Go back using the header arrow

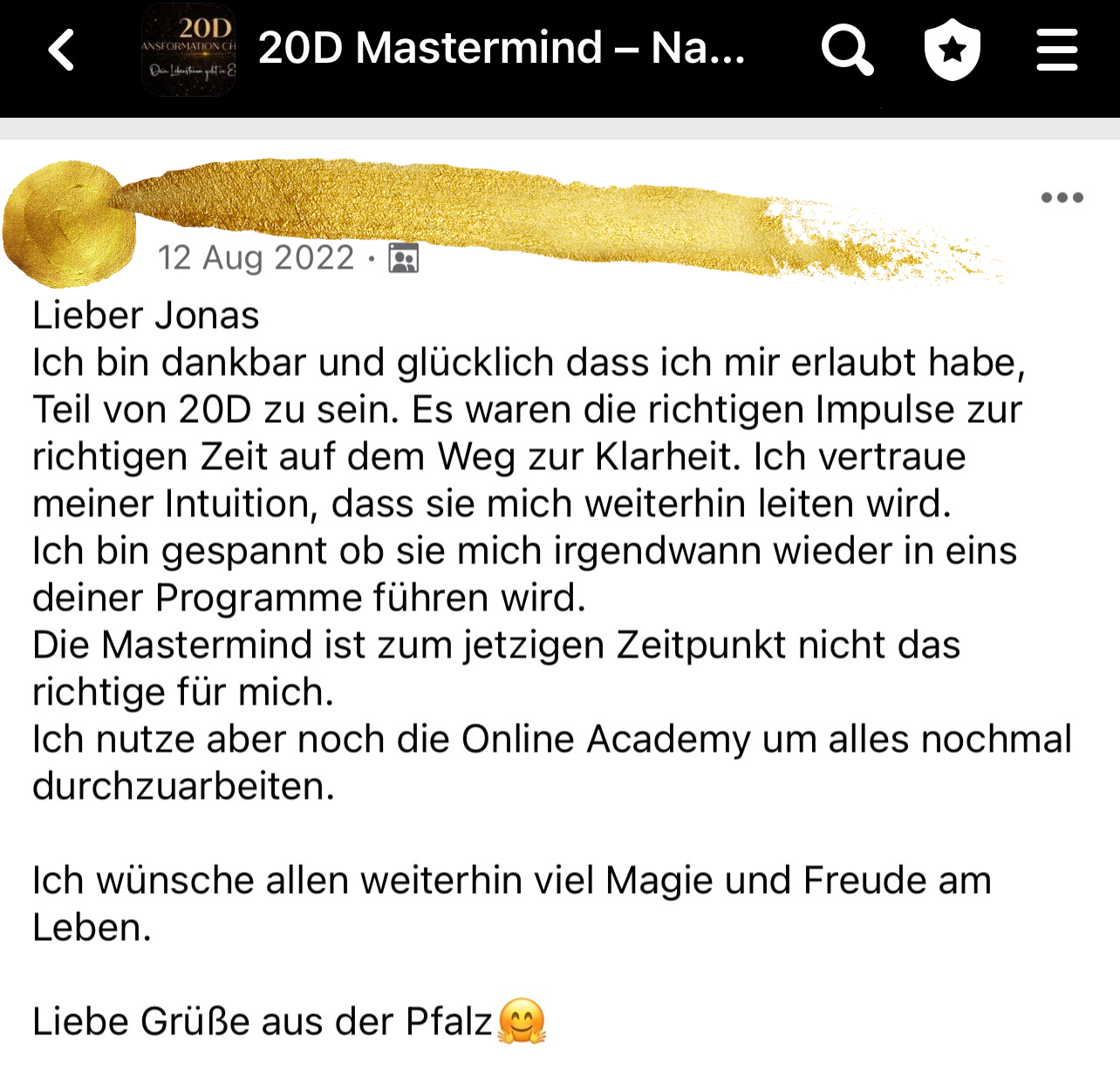coord(61,50)
